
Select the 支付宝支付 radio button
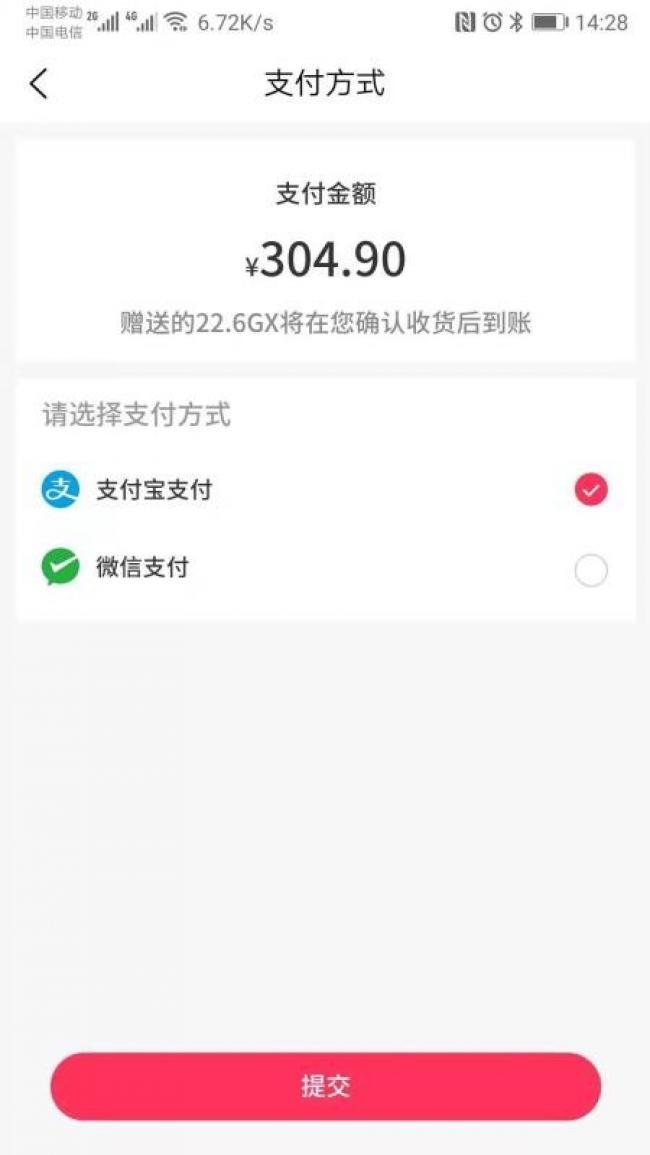click(591, 490)
